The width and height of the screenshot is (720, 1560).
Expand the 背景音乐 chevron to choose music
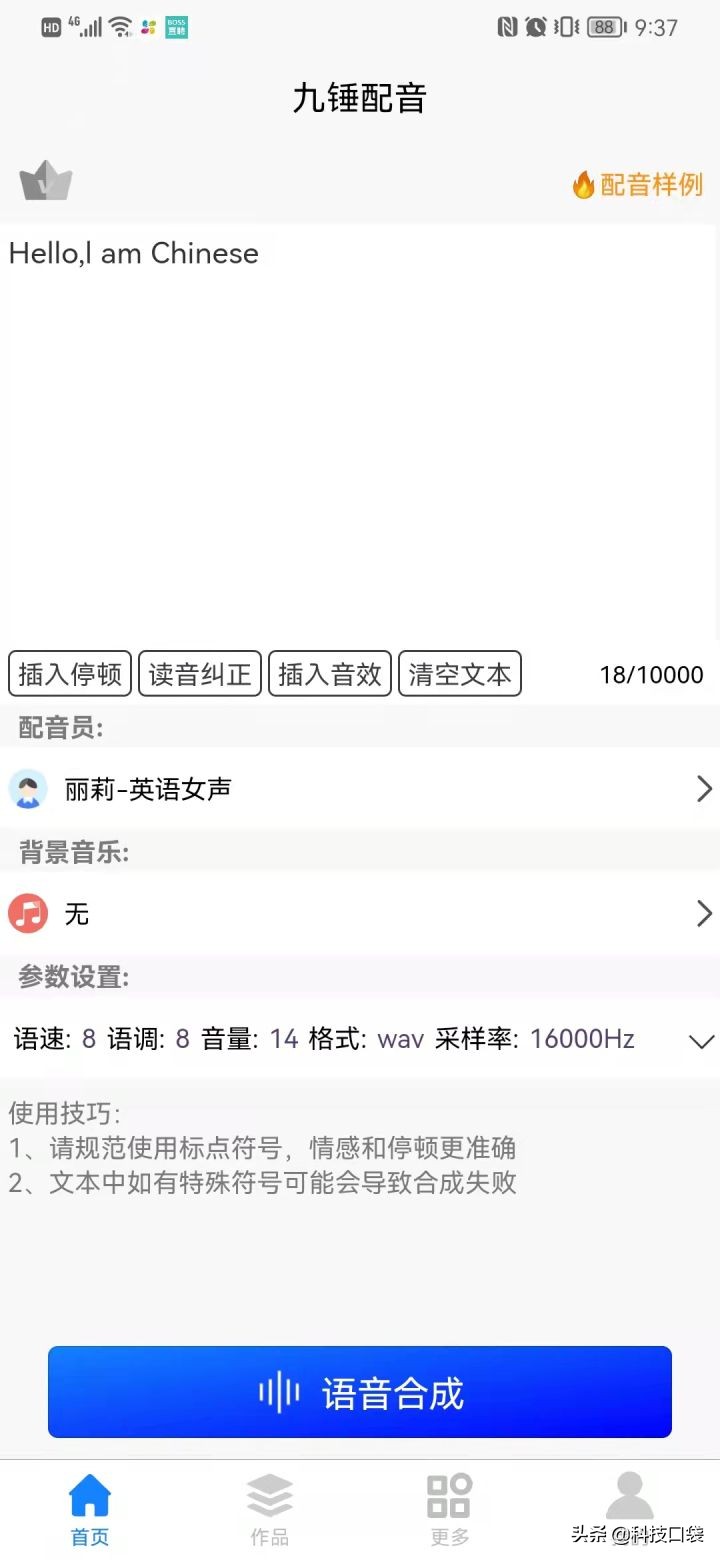(704, 913)
